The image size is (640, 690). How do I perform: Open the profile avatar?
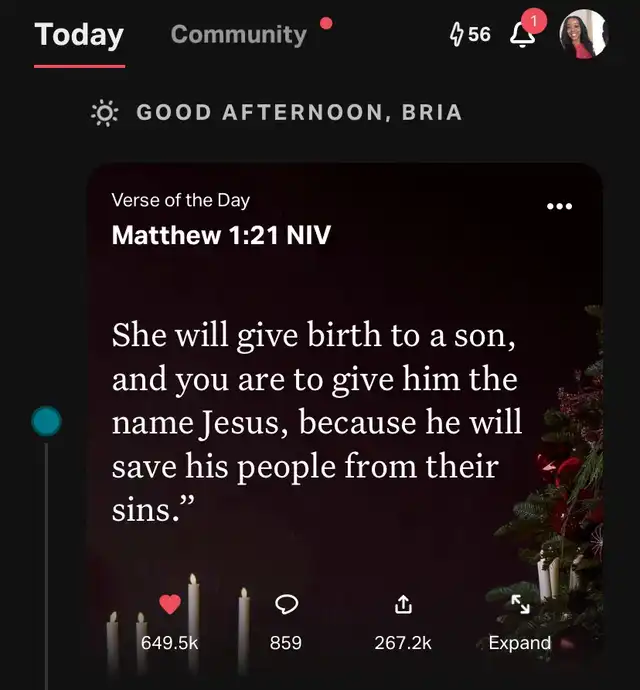[584, 34]
